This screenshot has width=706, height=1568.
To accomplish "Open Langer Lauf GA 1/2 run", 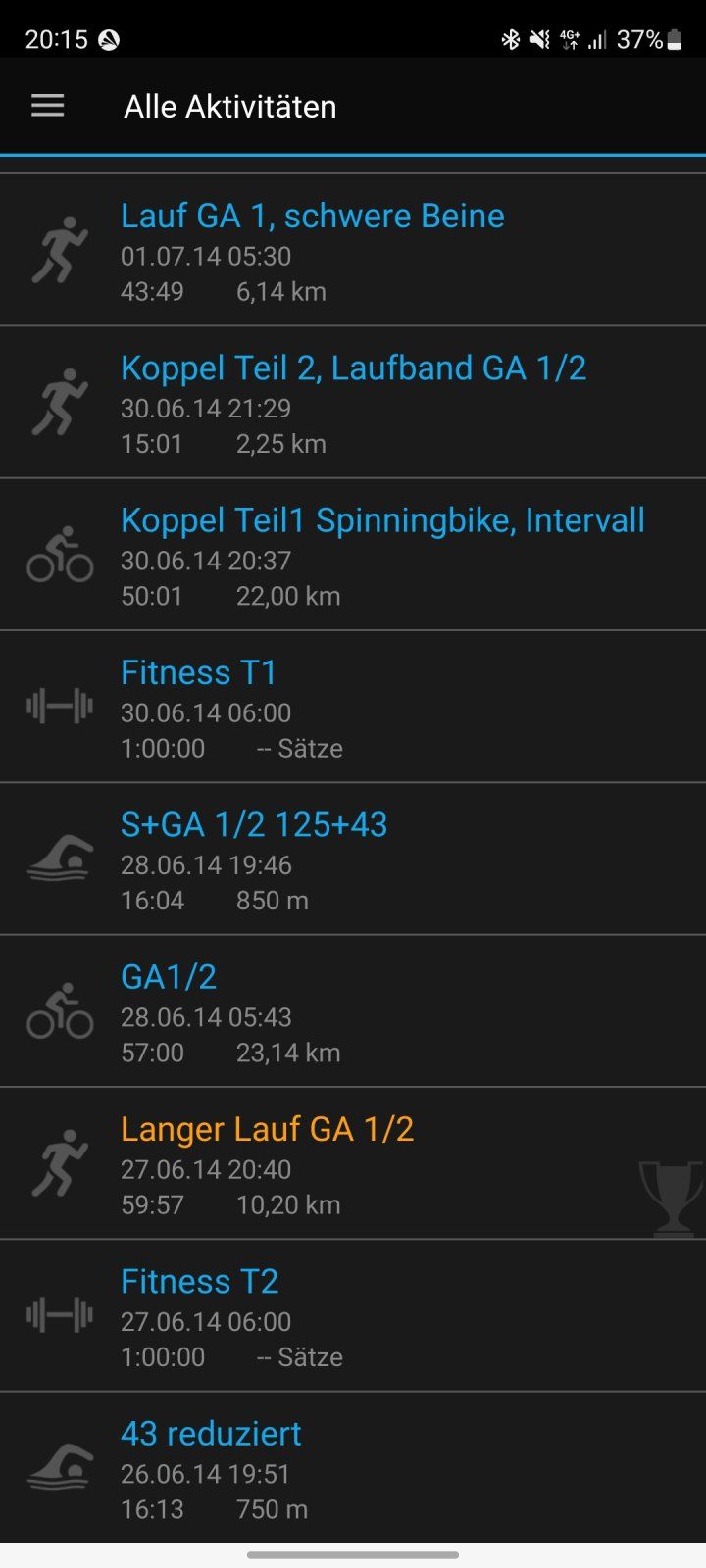I will click(x=267, y=1130).
